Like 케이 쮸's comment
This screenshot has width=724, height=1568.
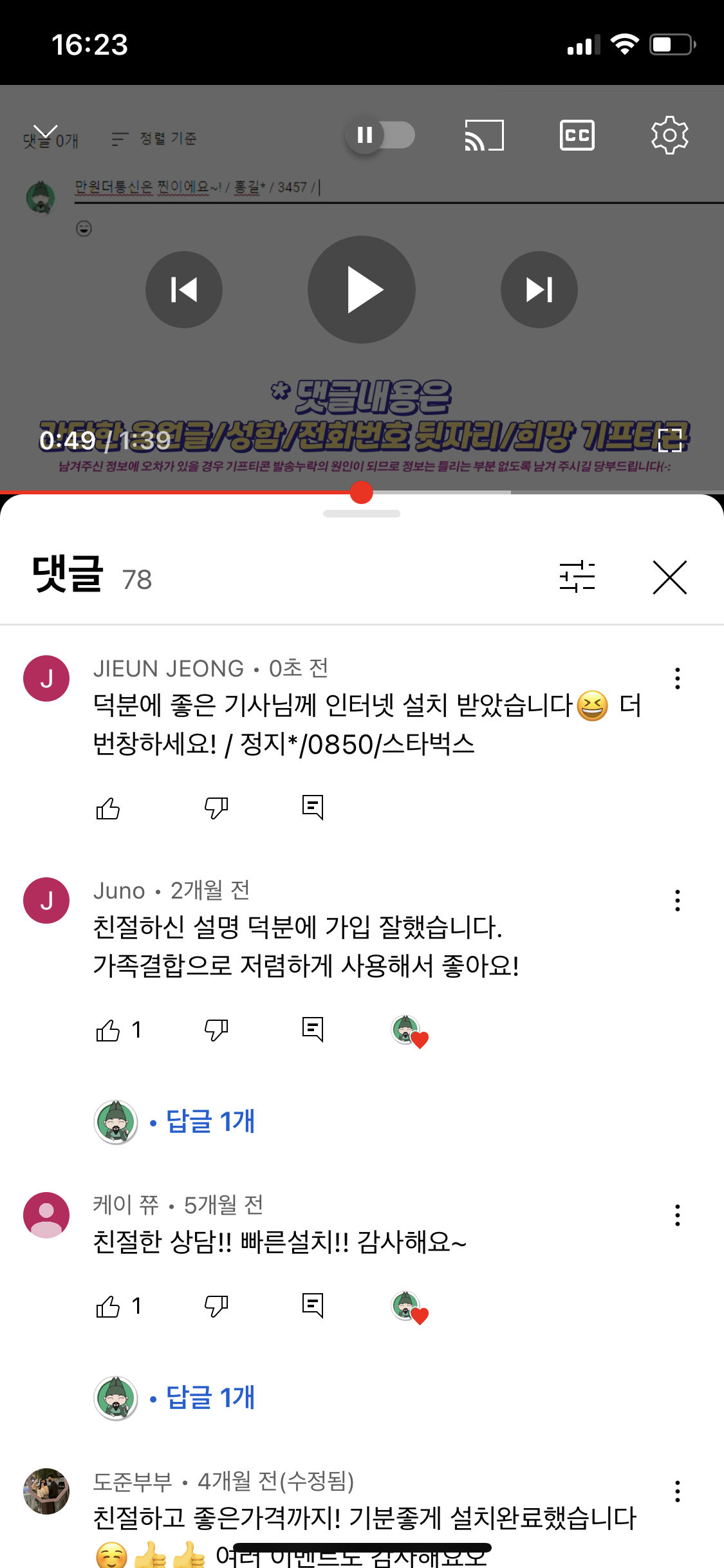point(108,1307)
